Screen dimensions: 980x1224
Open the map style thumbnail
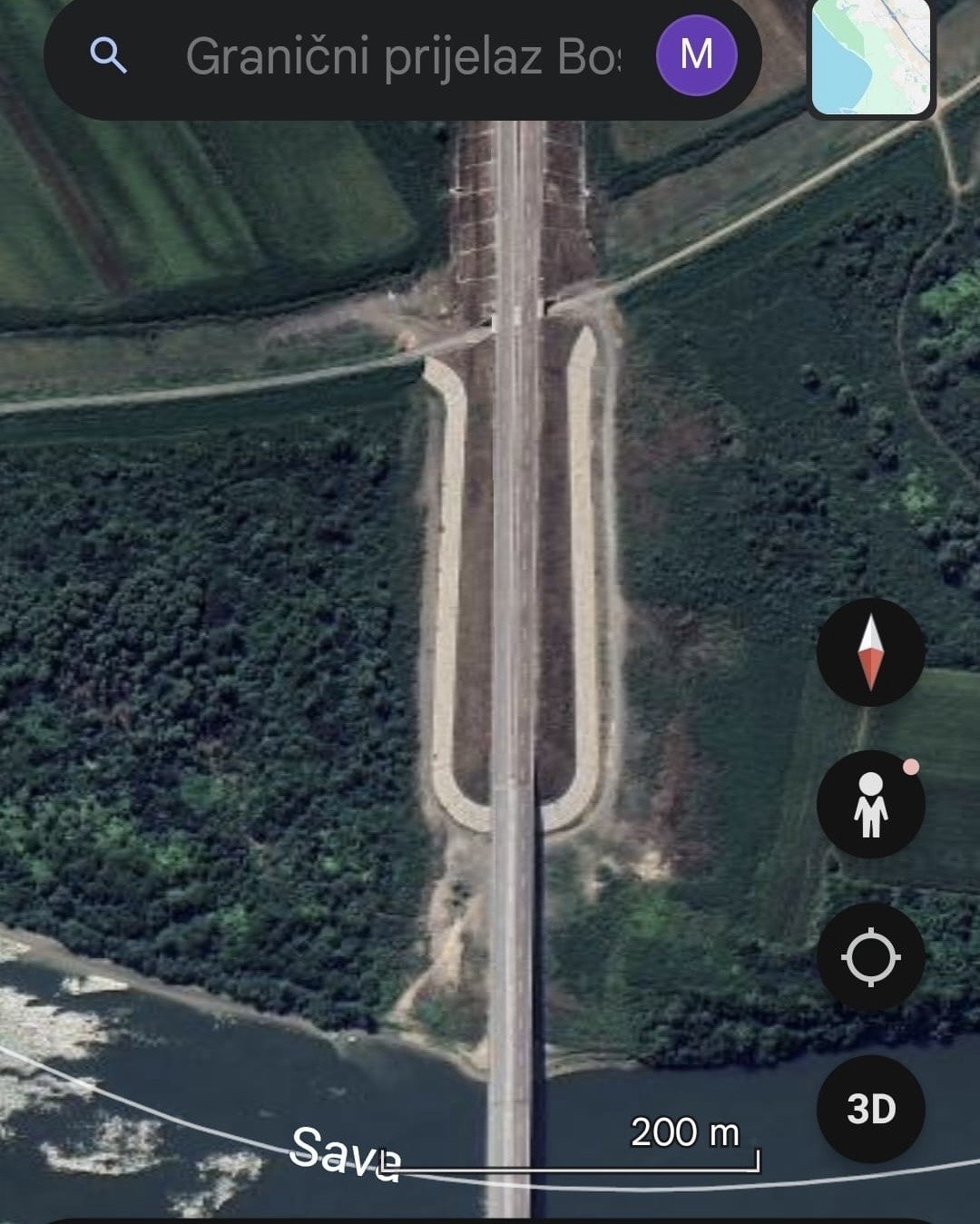click(x=870, y=57)
